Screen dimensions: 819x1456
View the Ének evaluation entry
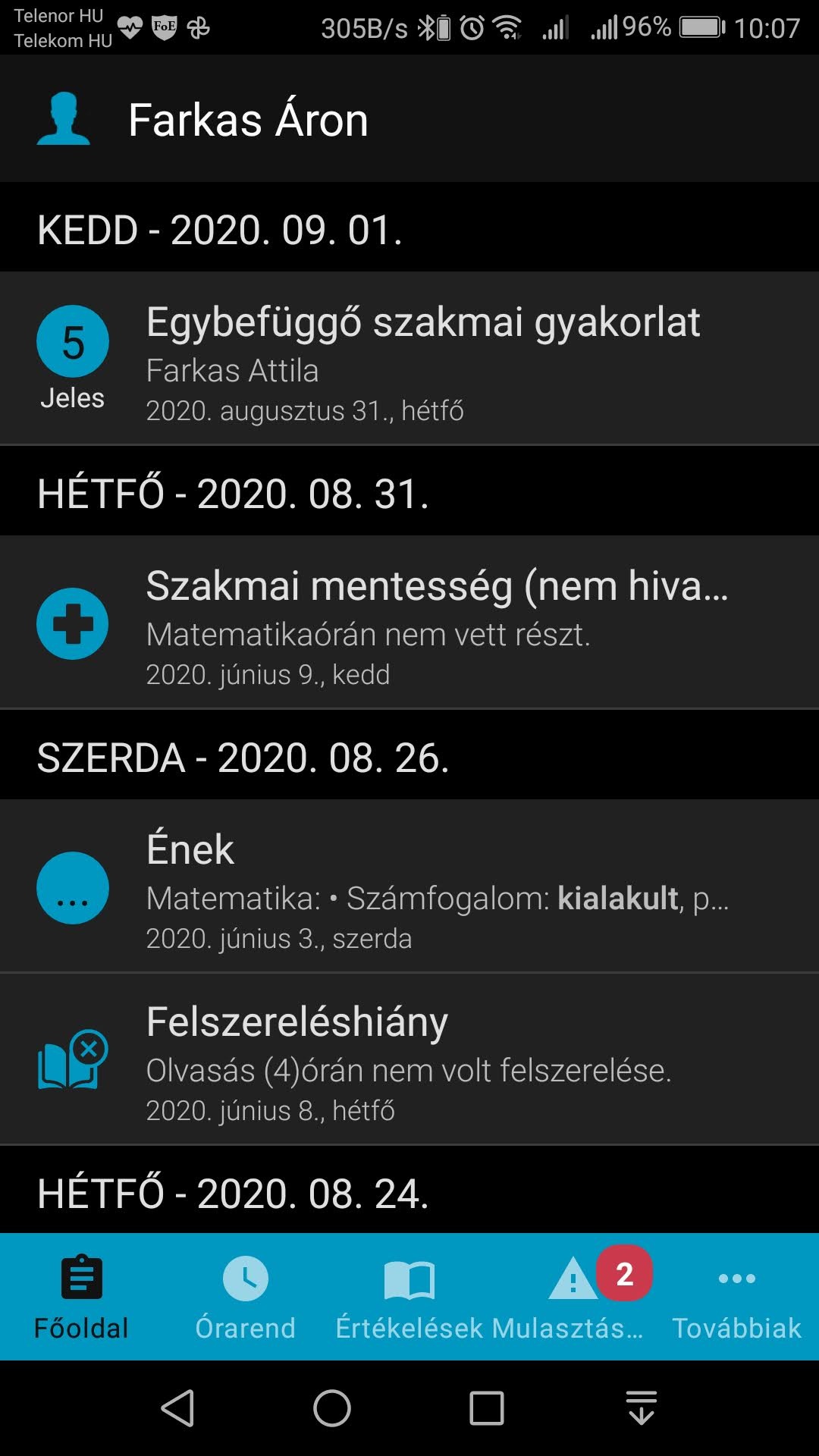pyautogui.click(x=409, y=886)
